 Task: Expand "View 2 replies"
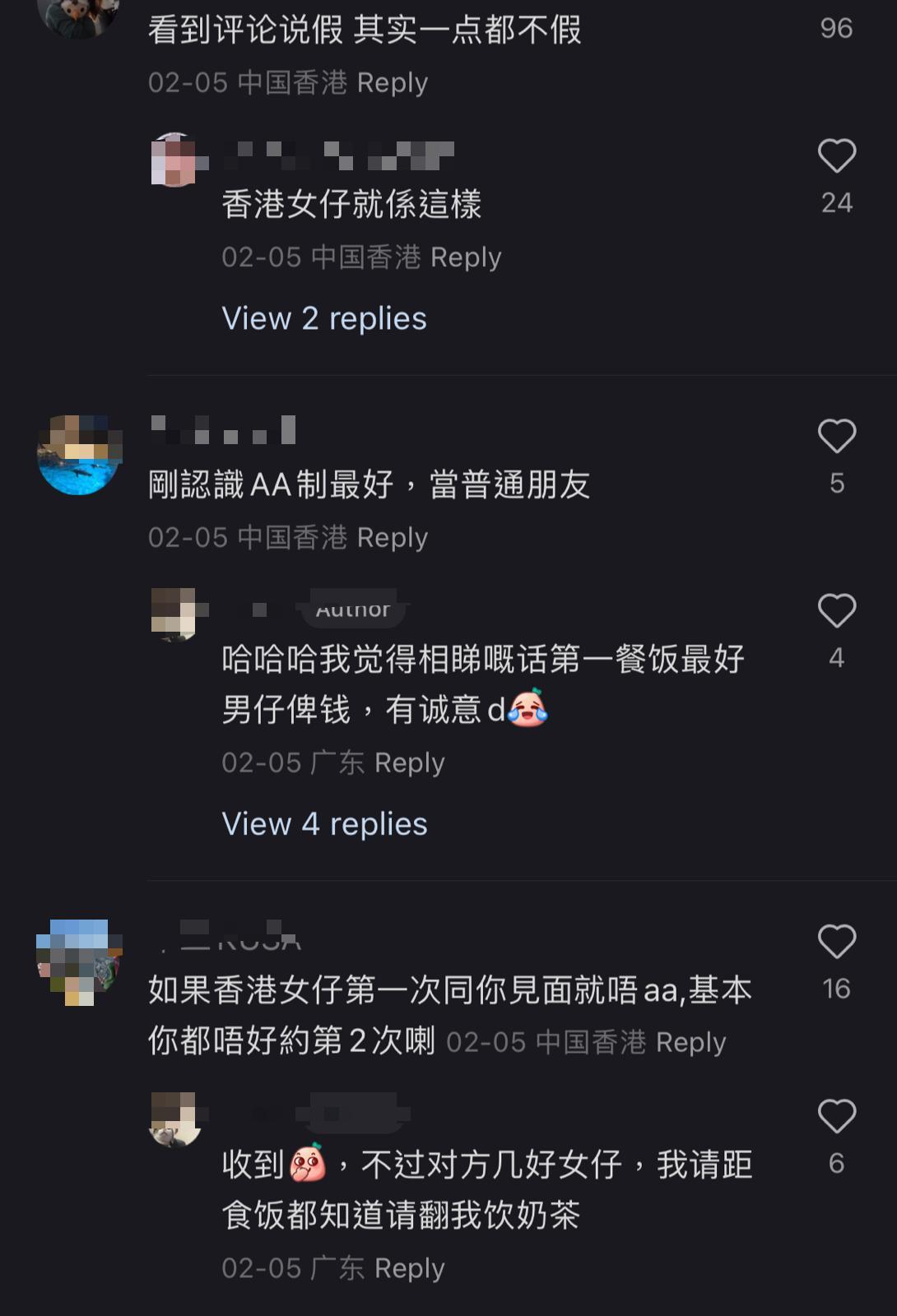[323, 318]
